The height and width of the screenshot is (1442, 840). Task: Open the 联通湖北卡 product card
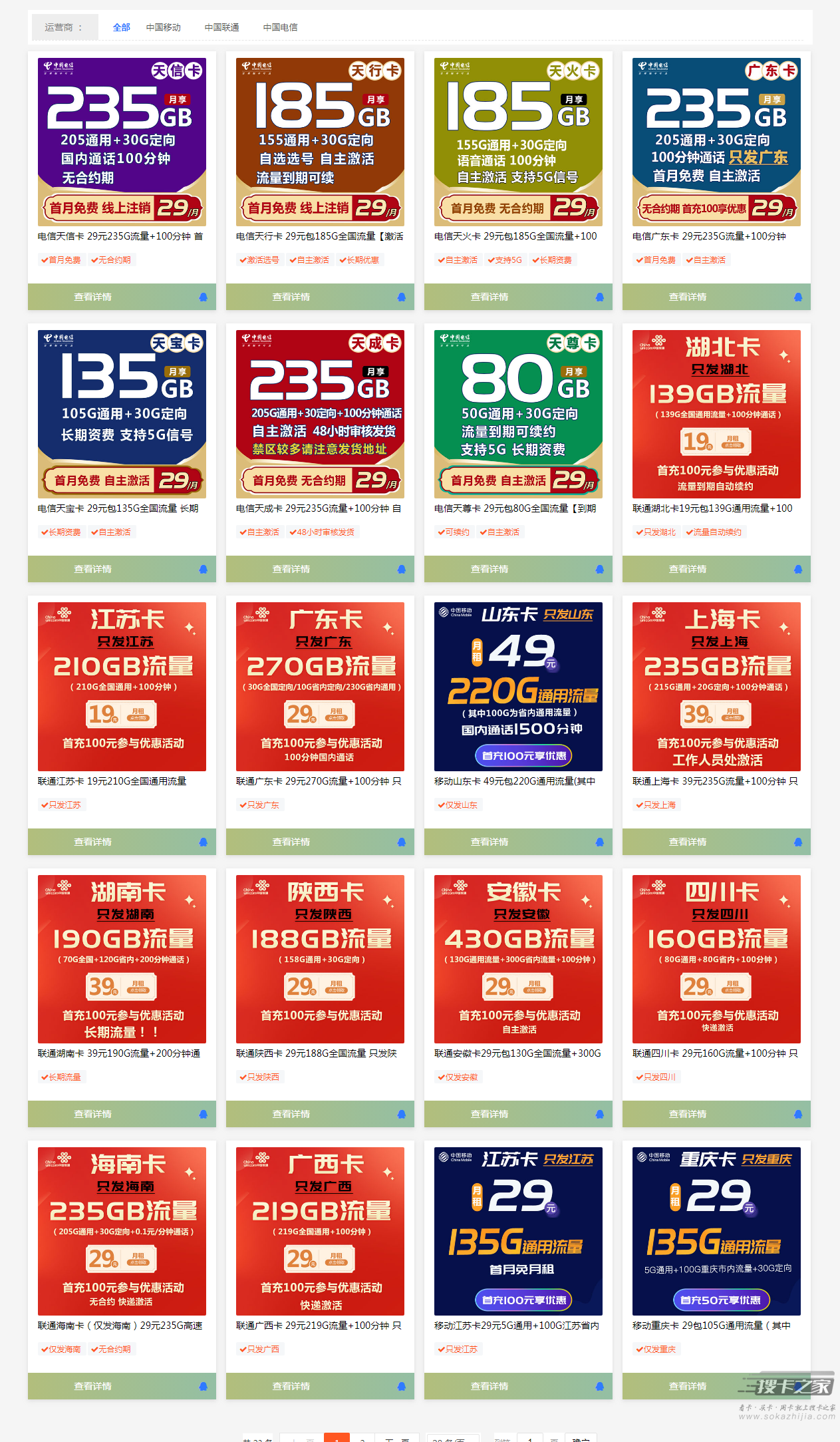(716, 414)
